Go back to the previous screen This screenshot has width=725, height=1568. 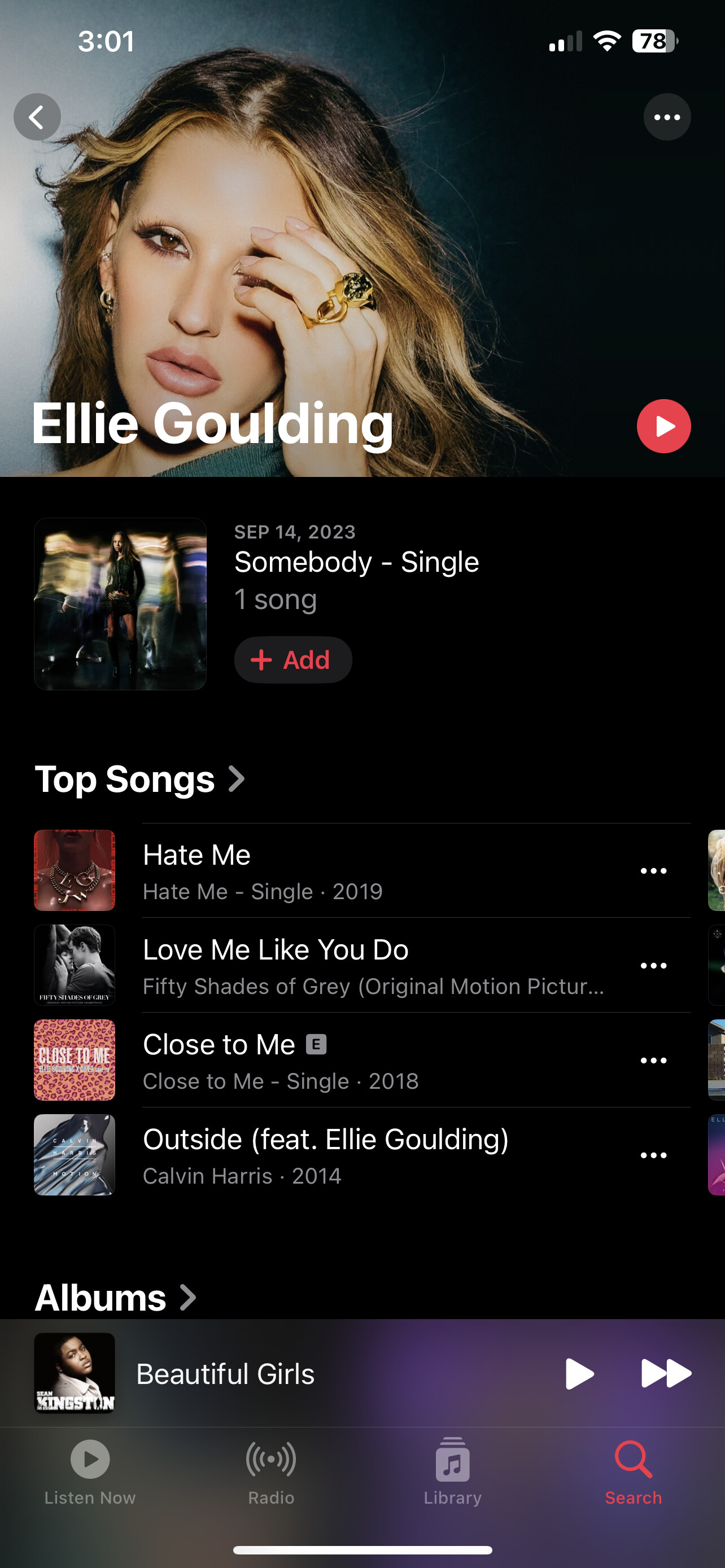(37, 117)
